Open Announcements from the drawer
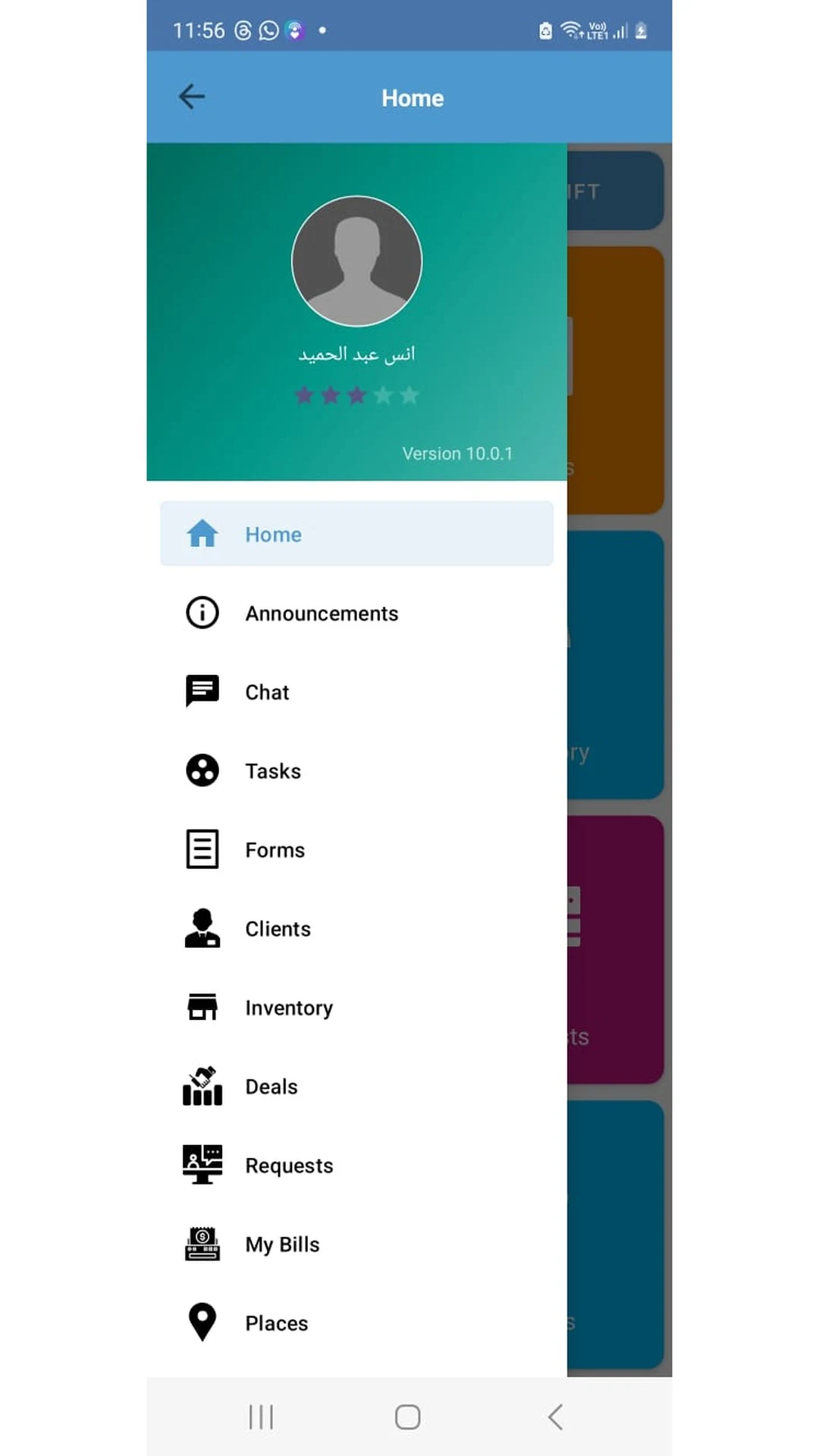The width and height of the screenshot is (819, 1456). tap(356, 613)
